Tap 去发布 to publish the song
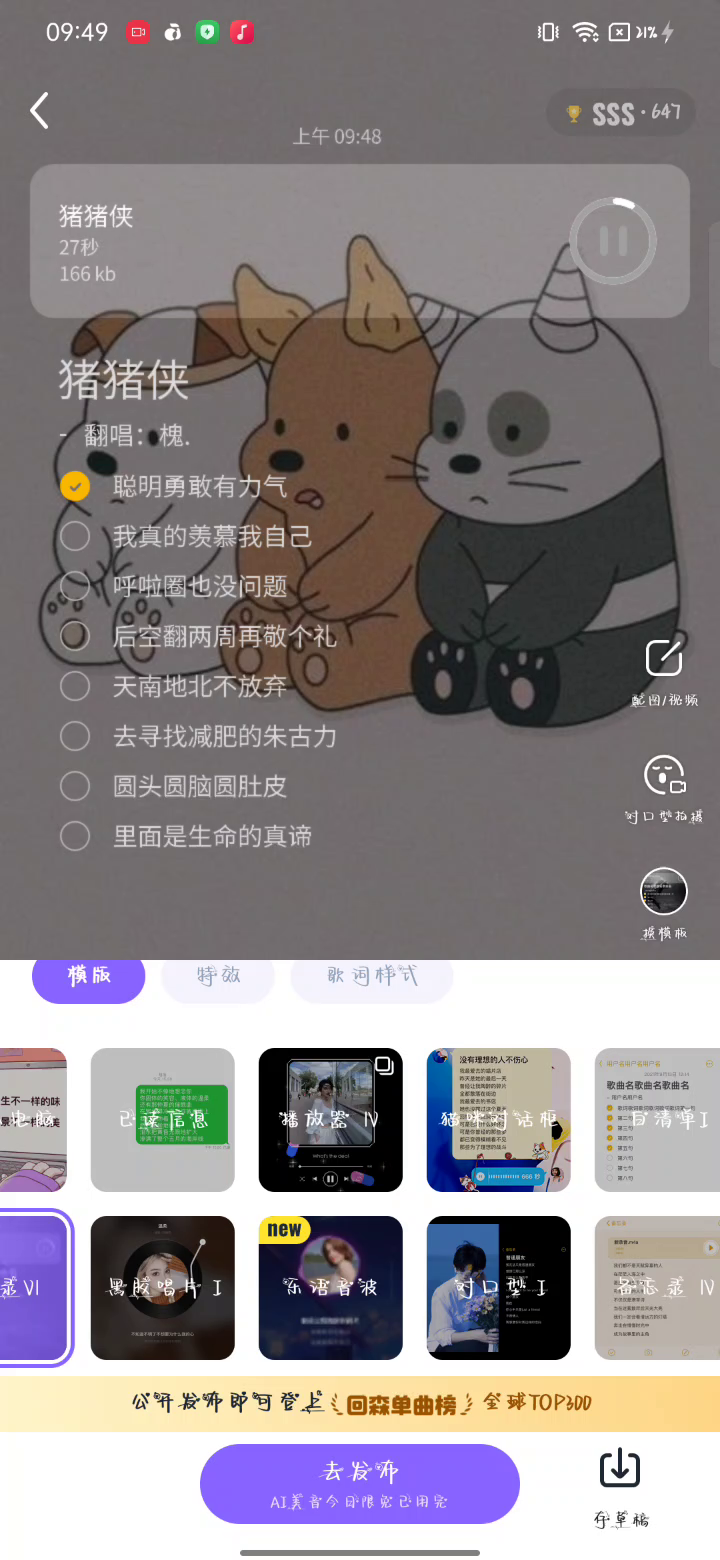 [360, 1483]
